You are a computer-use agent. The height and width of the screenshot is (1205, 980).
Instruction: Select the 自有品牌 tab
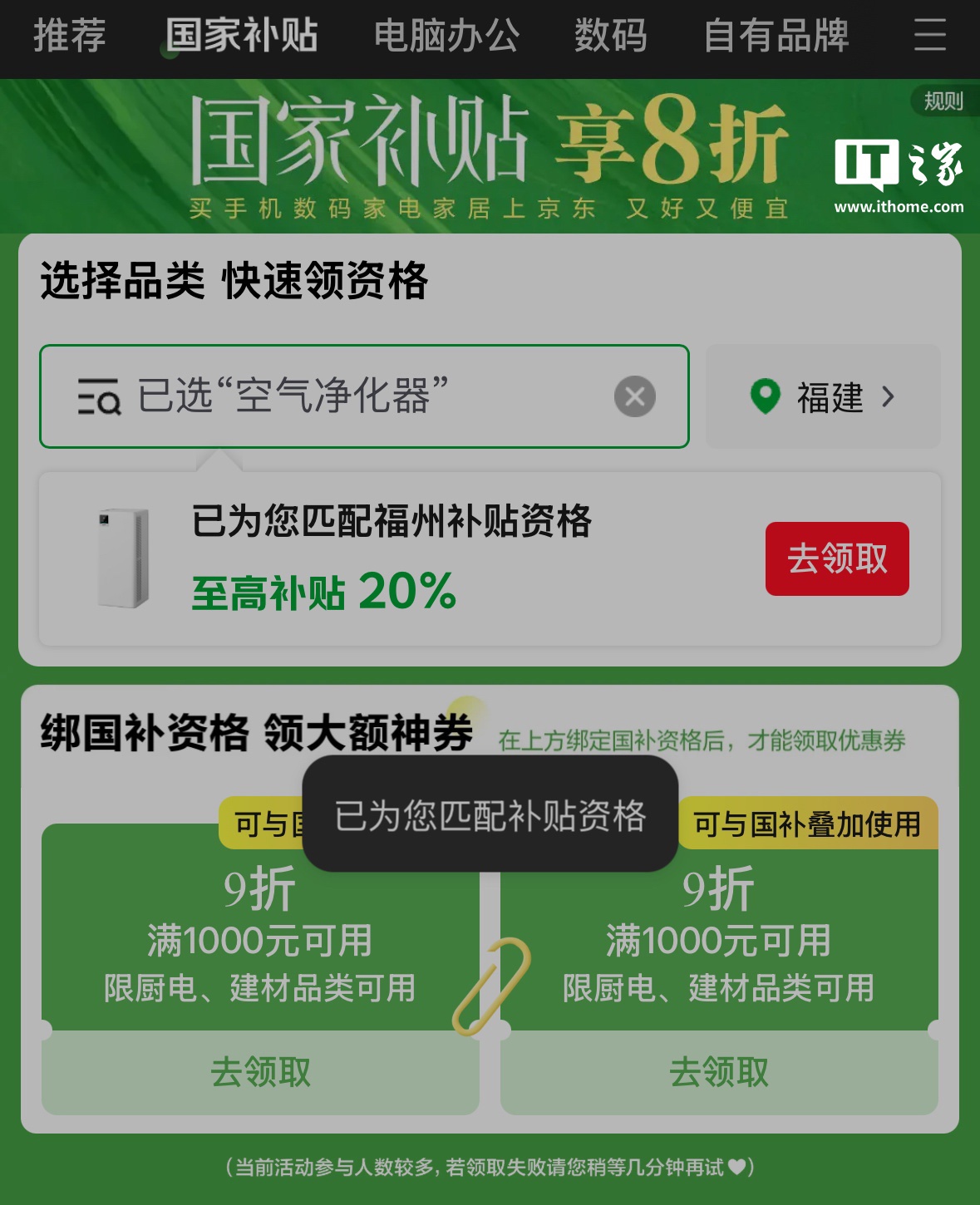[x=776, y=36]
